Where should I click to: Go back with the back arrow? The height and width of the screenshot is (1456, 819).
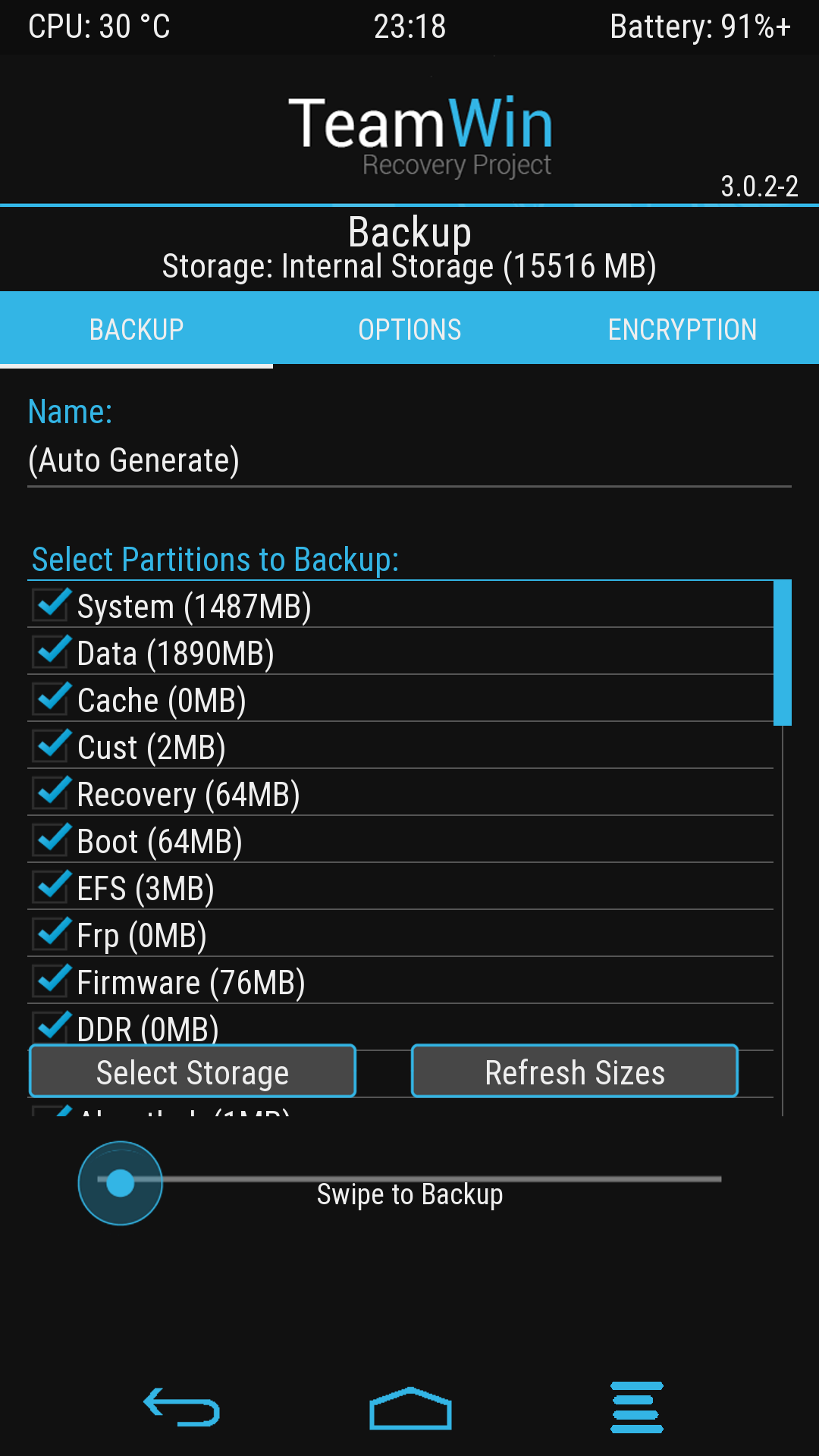coord(182,1407)
